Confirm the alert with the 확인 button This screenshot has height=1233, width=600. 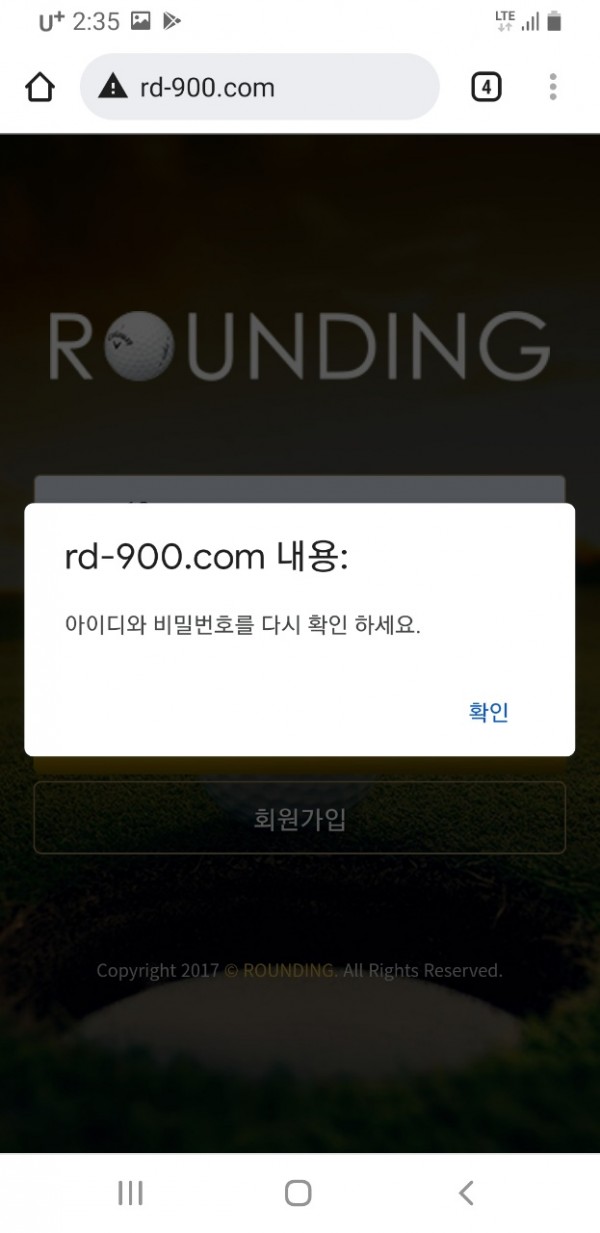click(489, 712)
